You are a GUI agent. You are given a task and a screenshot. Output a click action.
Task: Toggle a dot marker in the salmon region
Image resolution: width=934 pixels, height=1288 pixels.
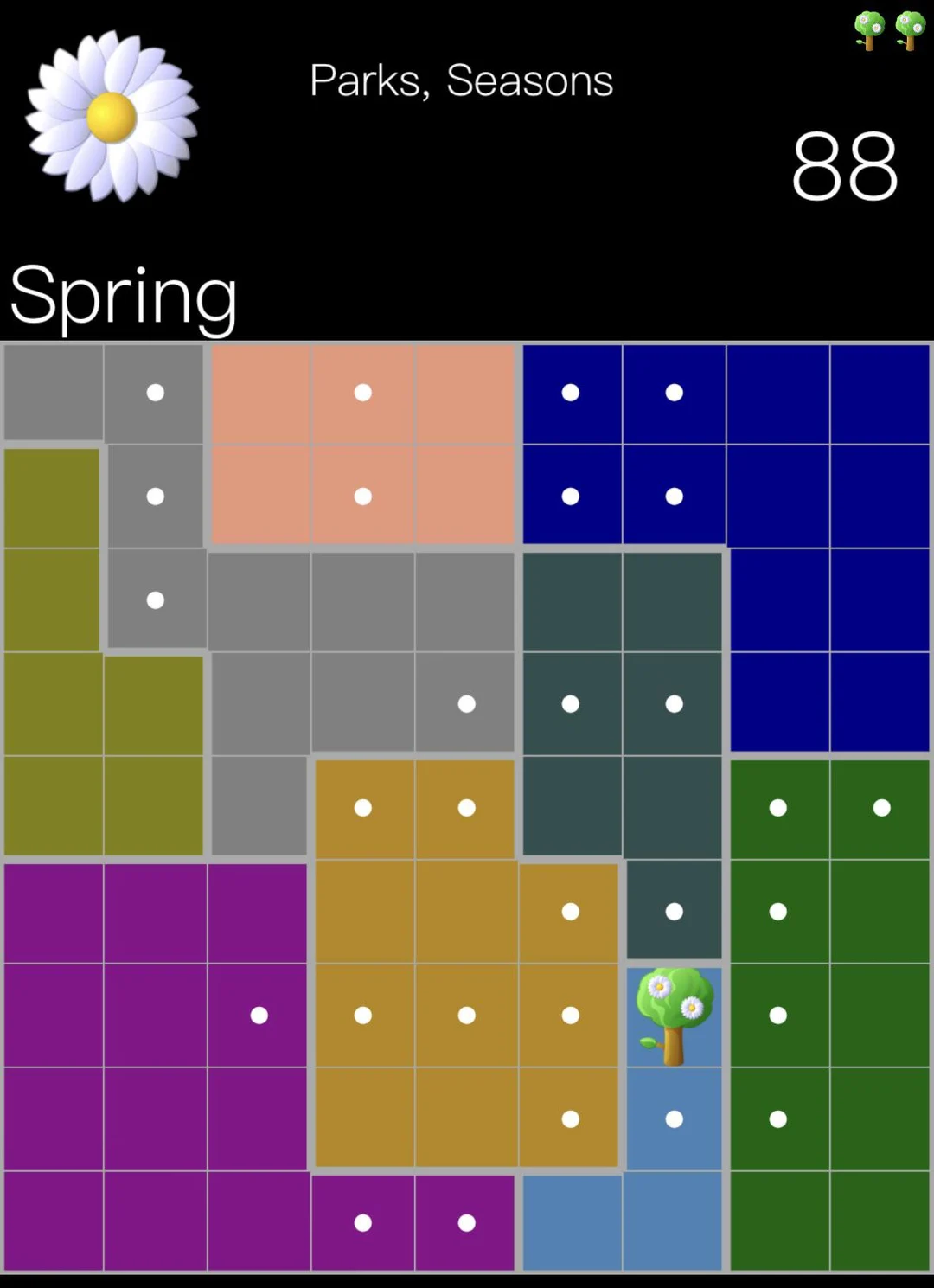pyautogui.click(x=361, y=393)
